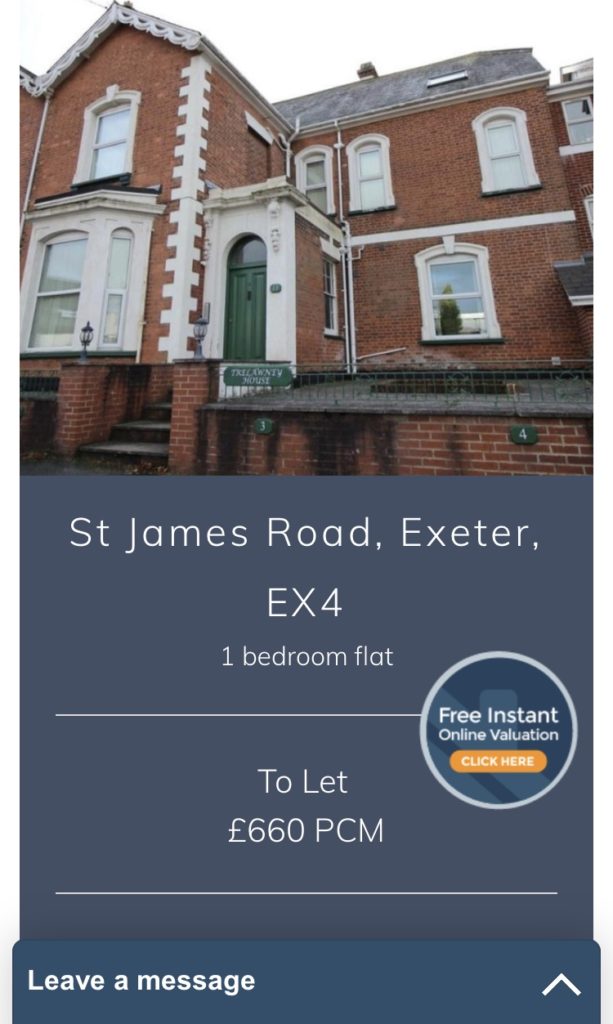Expand the Leave a message chat bar

(560, 984)
